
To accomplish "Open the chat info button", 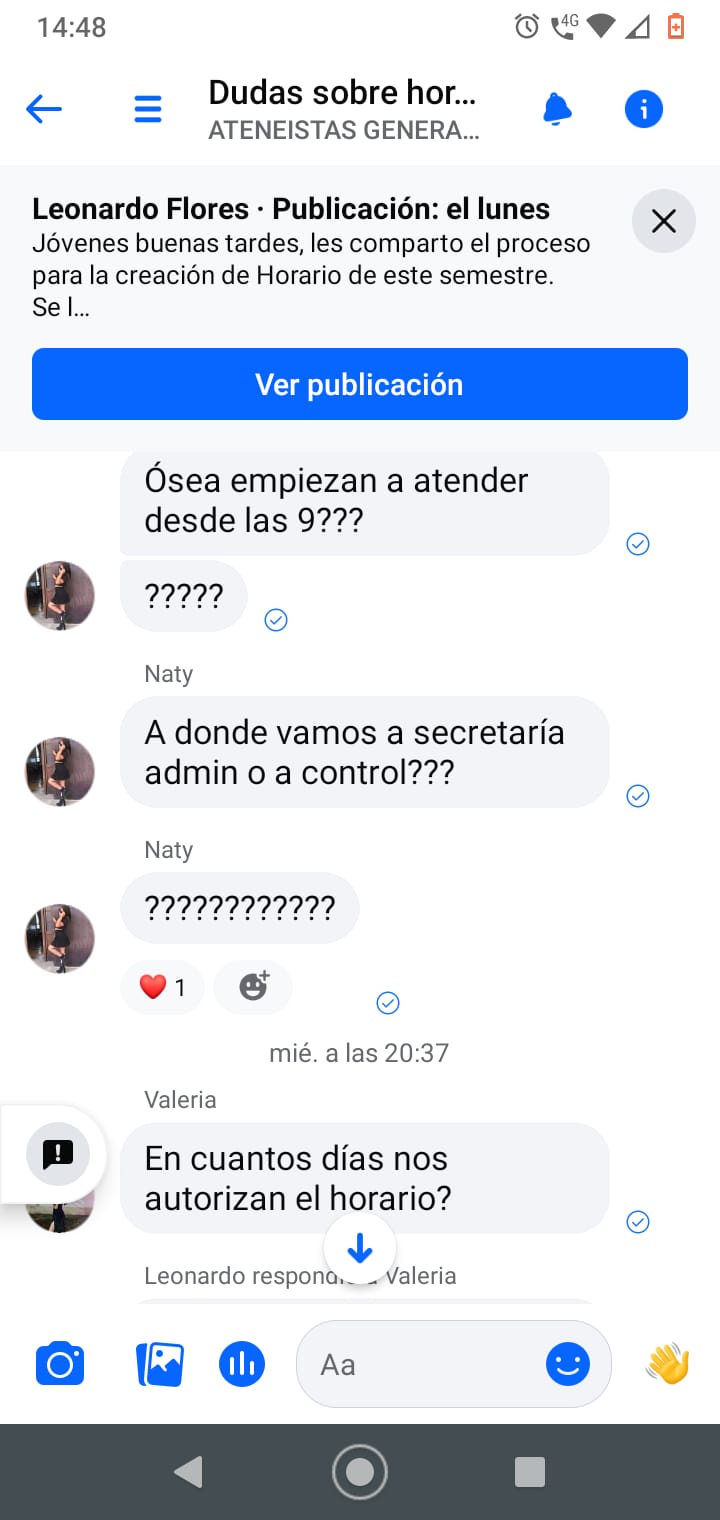I will click(643, 109).
